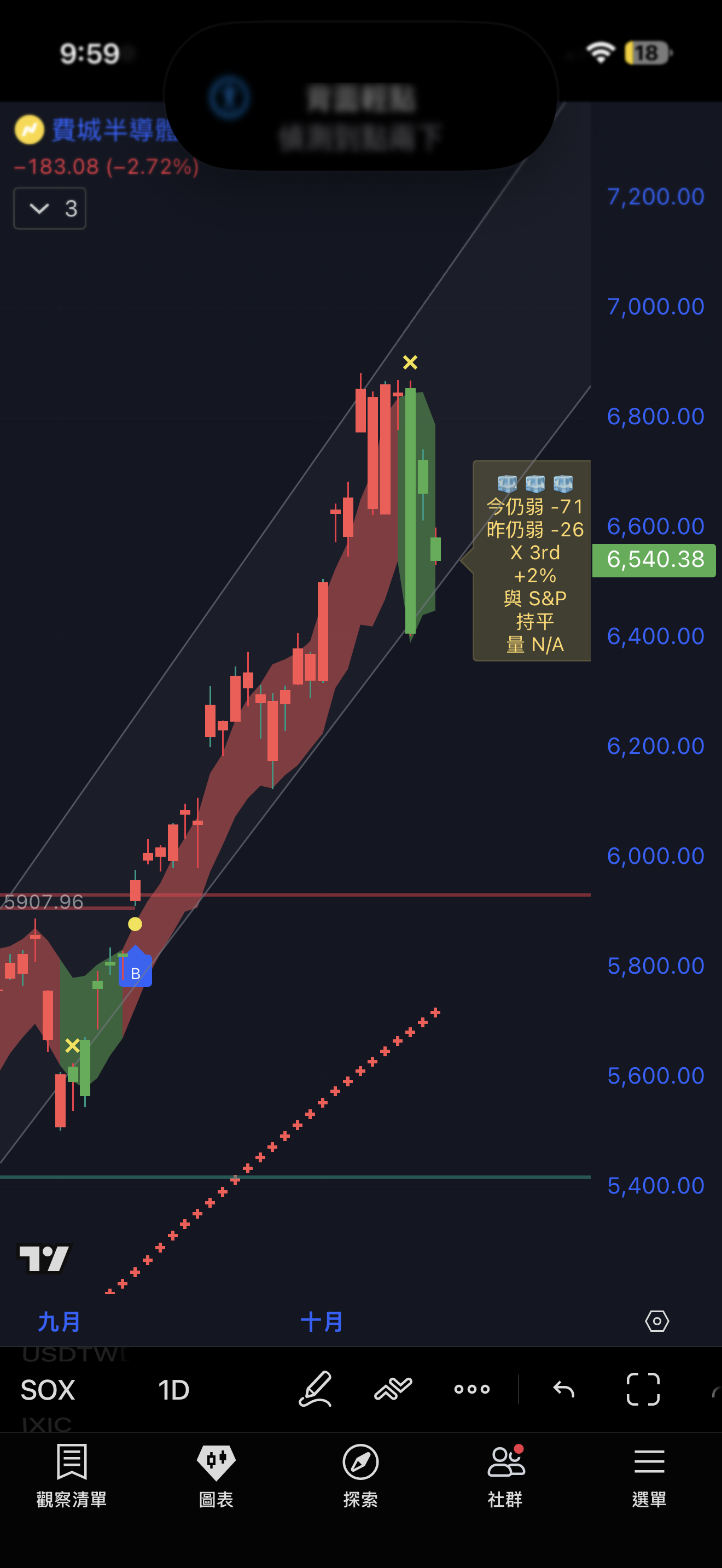Tap the 費城半導體 symbol title
This screenshot has height=1568, width=722.
(x=114, y=130)
